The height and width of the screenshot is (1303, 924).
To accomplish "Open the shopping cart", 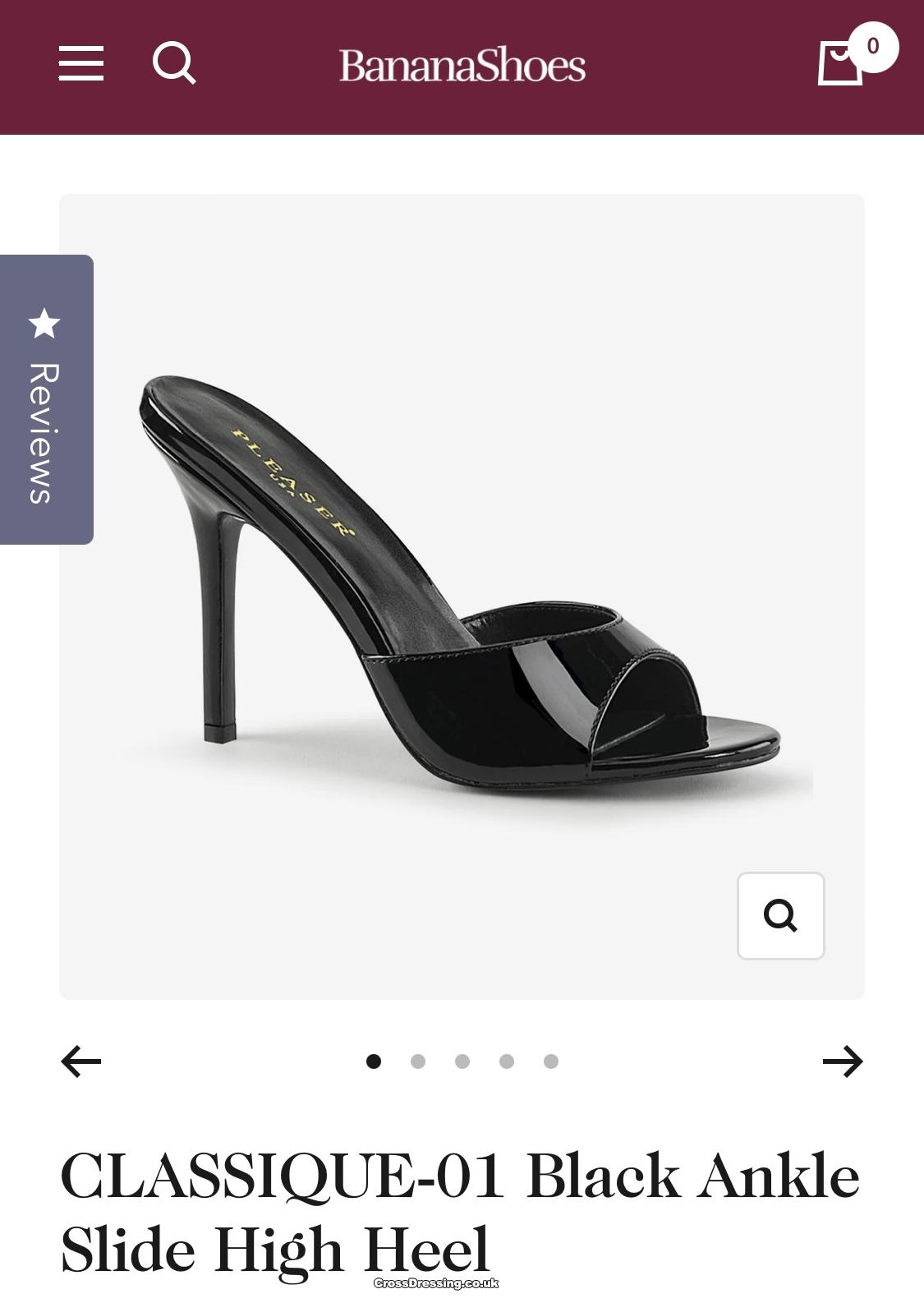I will click(841, 62).
